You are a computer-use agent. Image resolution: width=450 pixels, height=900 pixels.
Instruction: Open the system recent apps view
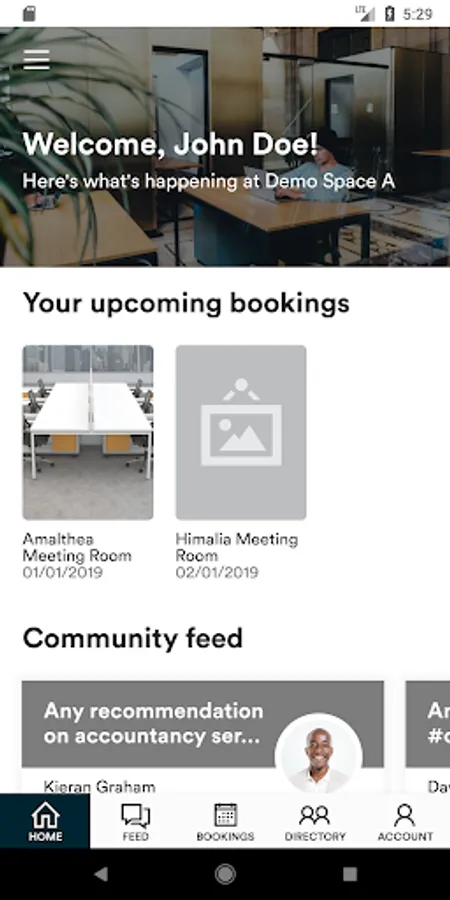[350, 874]
